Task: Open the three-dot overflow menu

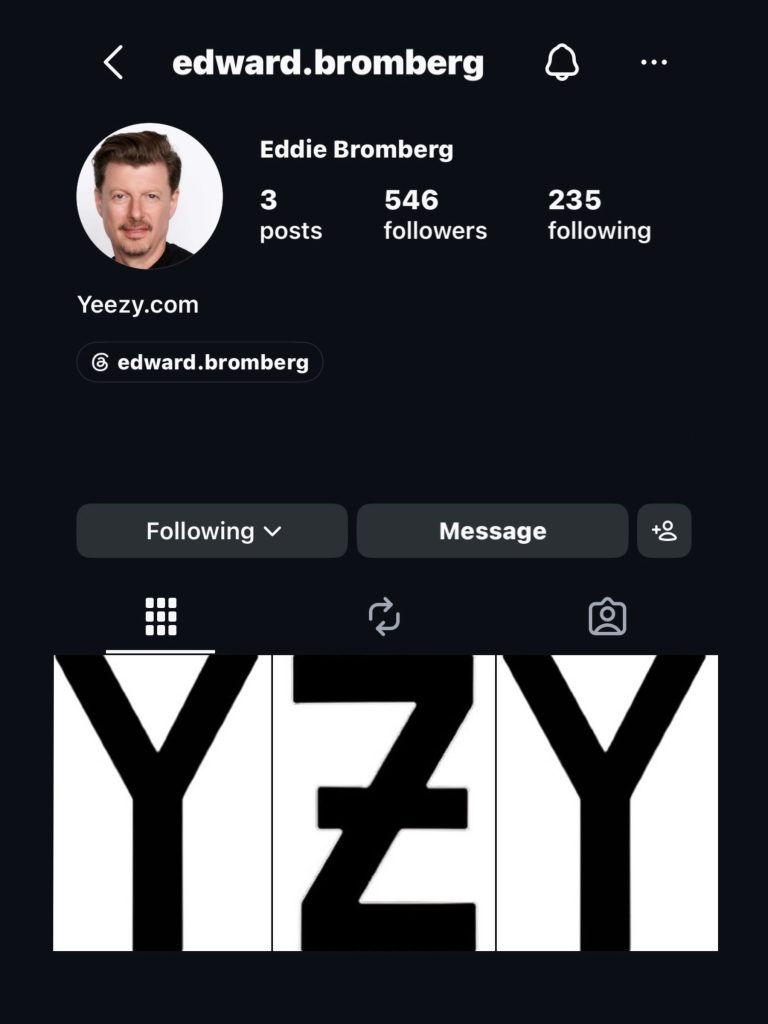Action: click(654, 63)
